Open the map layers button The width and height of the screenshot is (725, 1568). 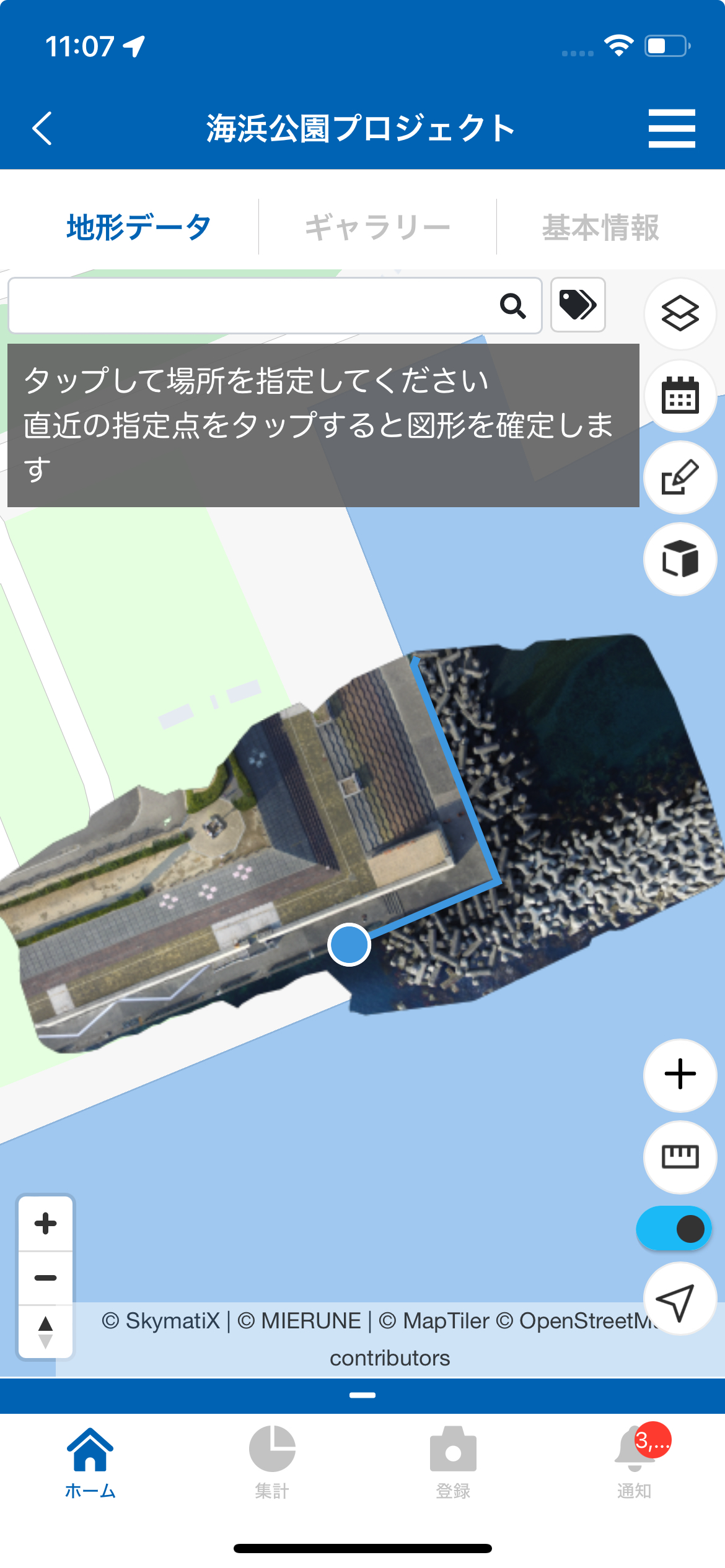point(680,313)
